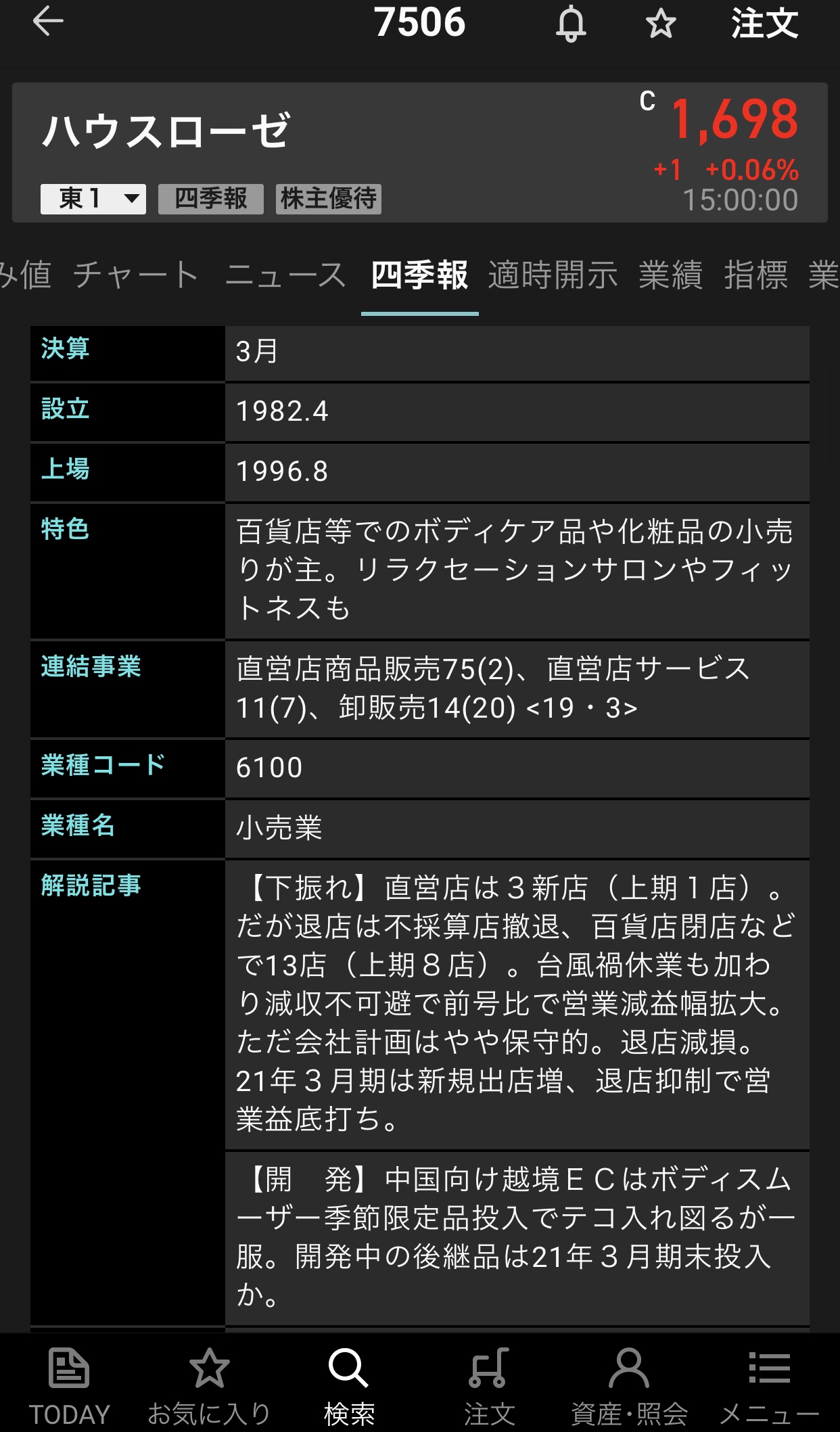Open the 業績 tab

pos(671,275)
